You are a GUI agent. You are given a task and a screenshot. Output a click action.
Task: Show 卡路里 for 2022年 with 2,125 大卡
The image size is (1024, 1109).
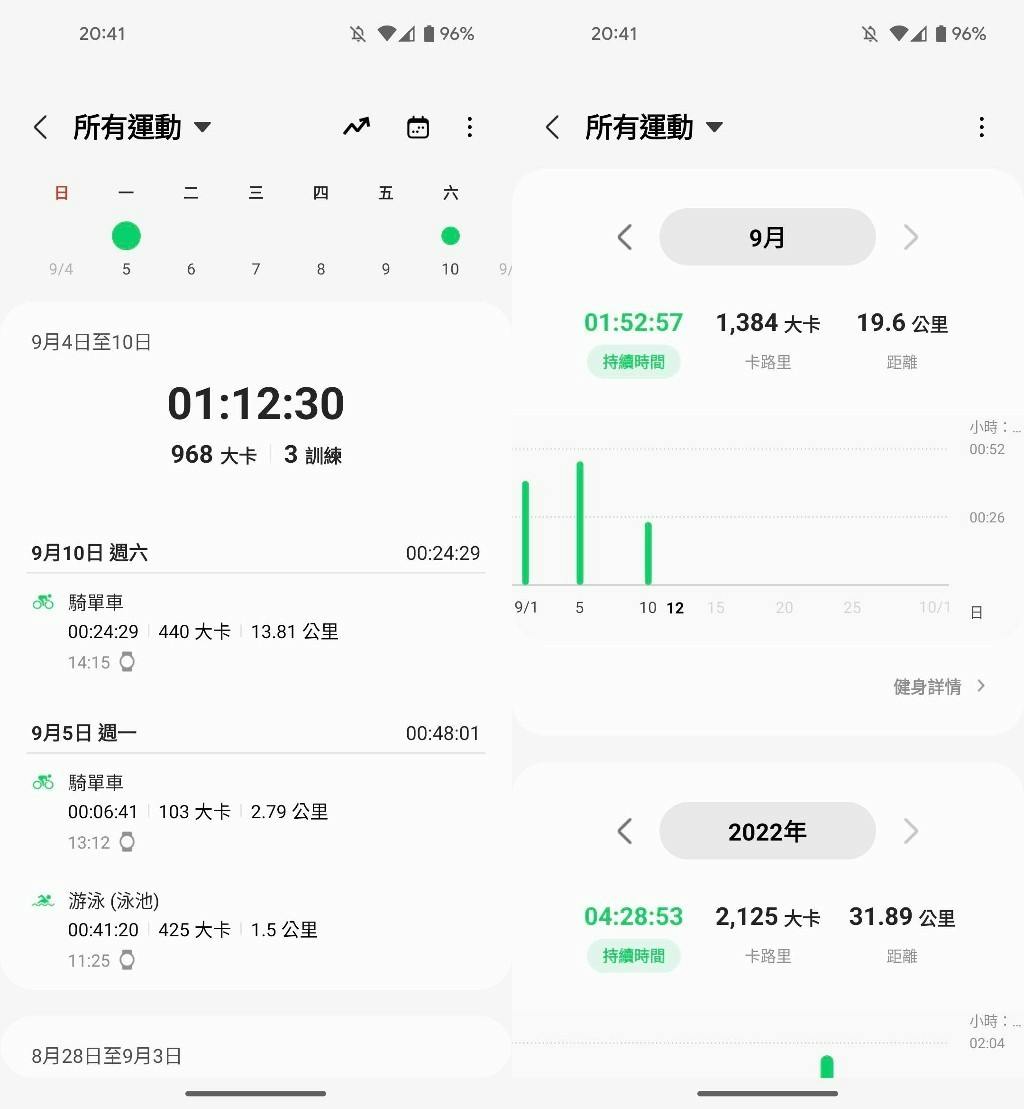tap(768, 933)
